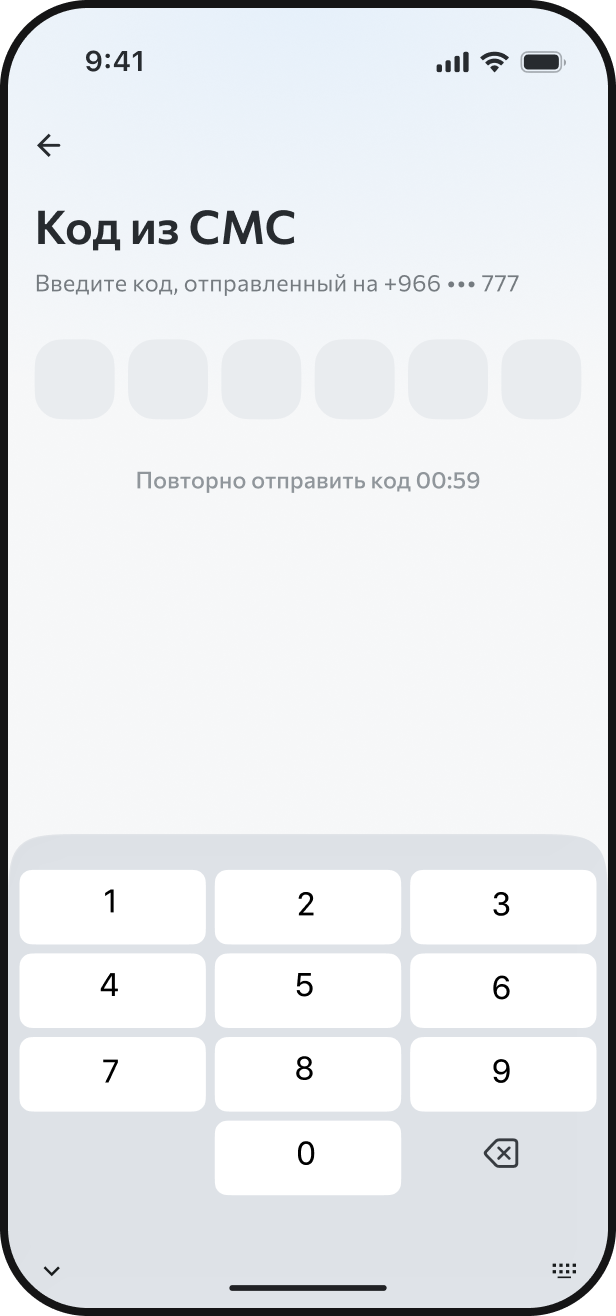The height and width of the screenshot is (1316, 616).
Task: Enter digit 0 on the keypad
Action: coord(307,1157)
